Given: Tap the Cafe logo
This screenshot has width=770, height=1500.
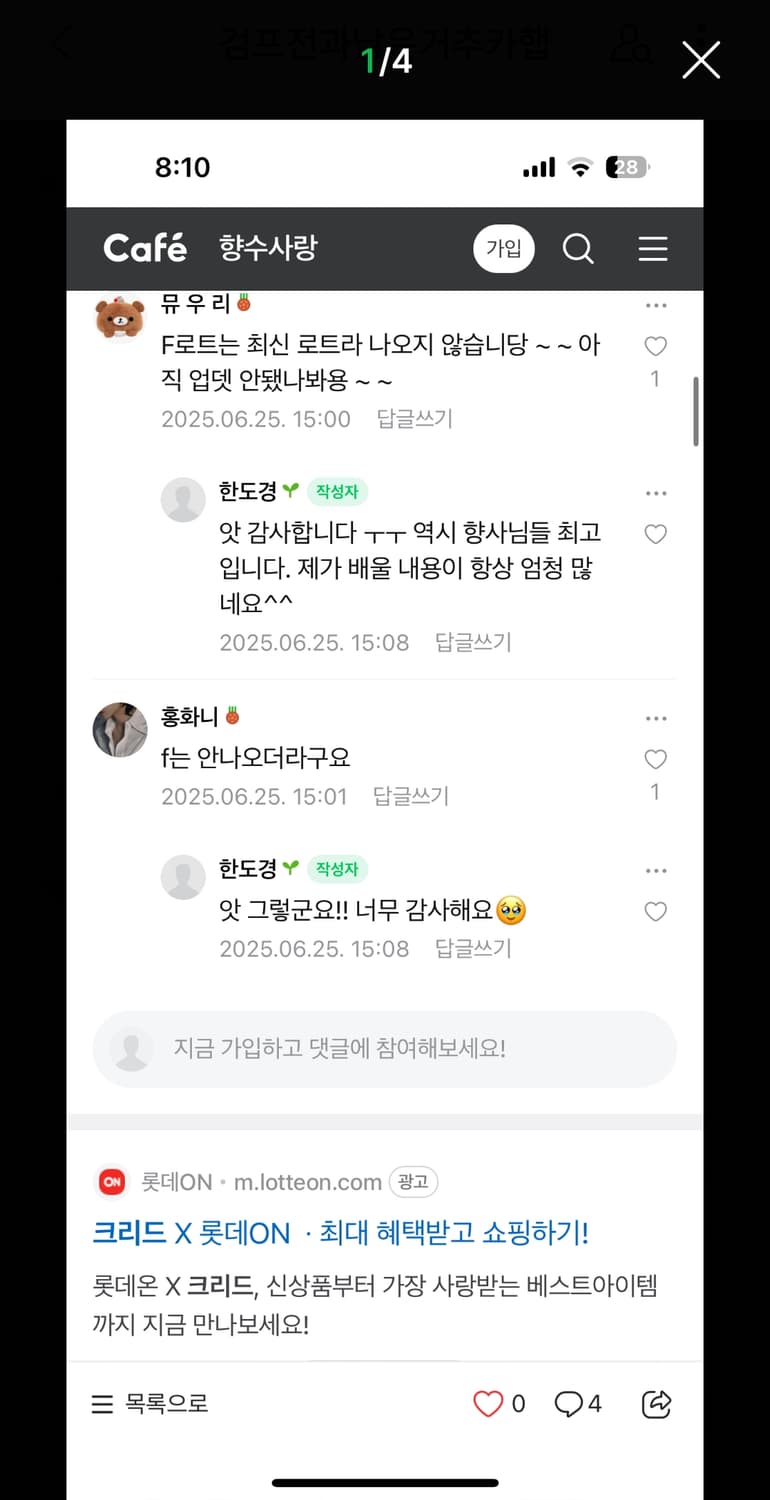Looking at the screenshot, I should click(x=144, y=249).
